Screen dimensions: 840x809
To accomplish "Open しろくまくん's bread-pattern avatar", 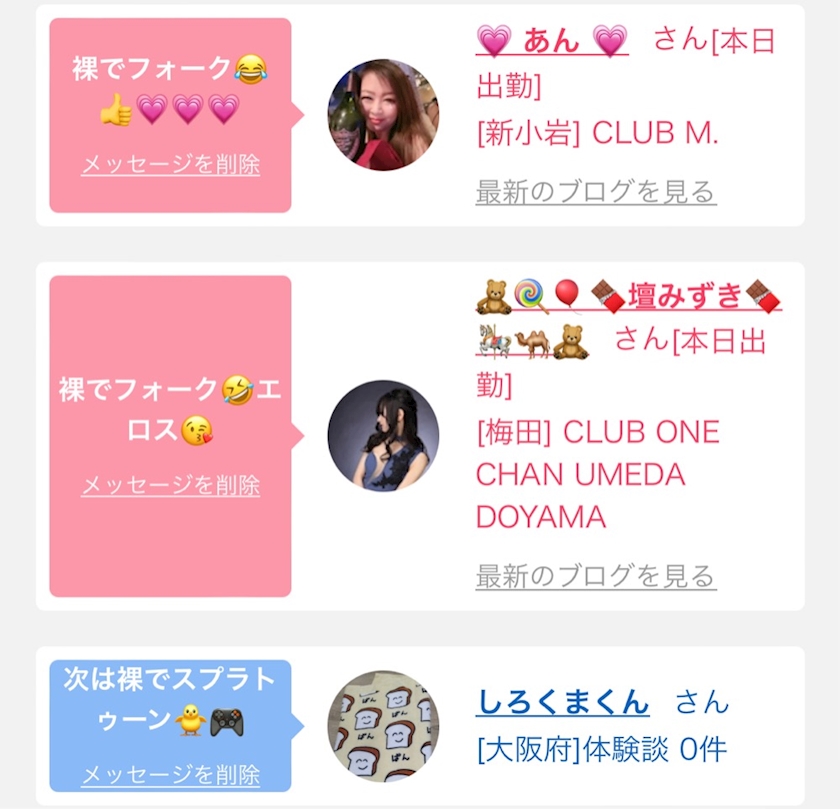I will click(x=383, y=726).
